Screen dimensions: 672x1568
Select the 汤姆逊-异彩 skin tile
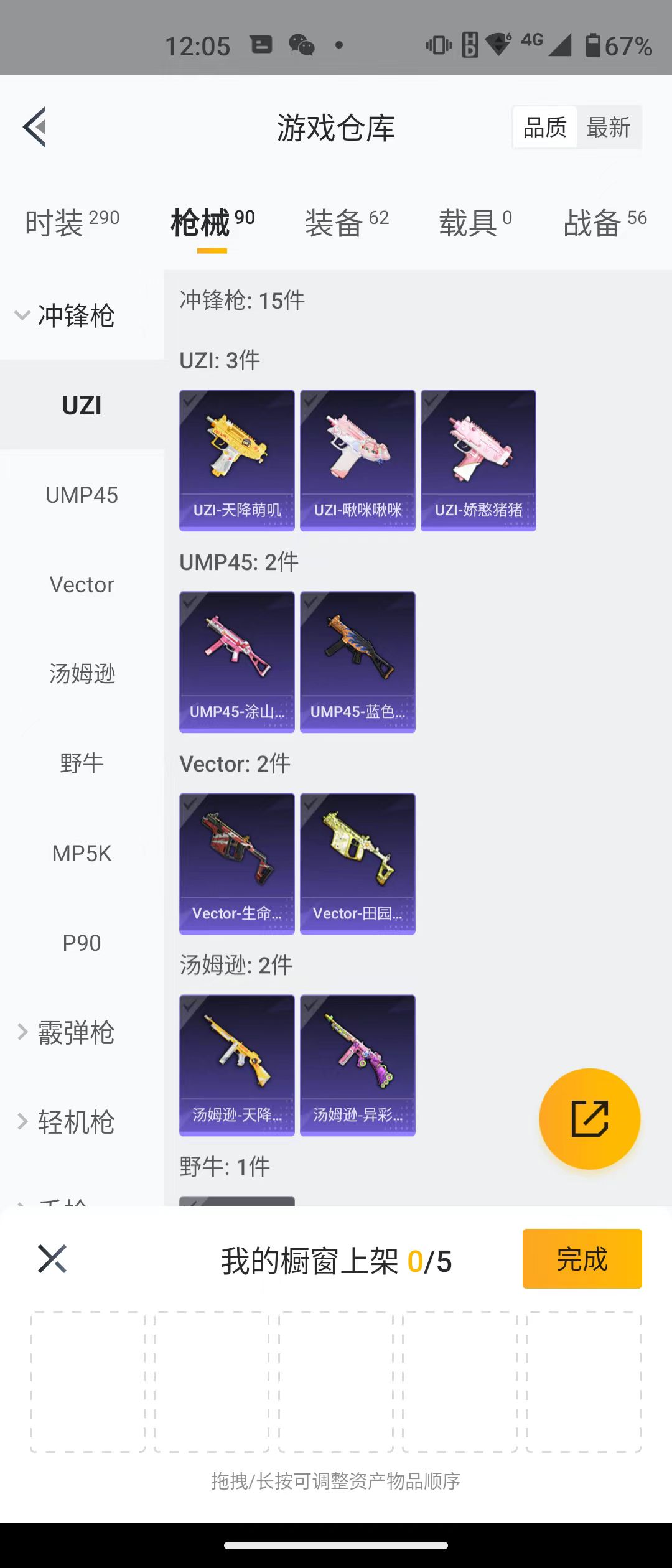357,1065
